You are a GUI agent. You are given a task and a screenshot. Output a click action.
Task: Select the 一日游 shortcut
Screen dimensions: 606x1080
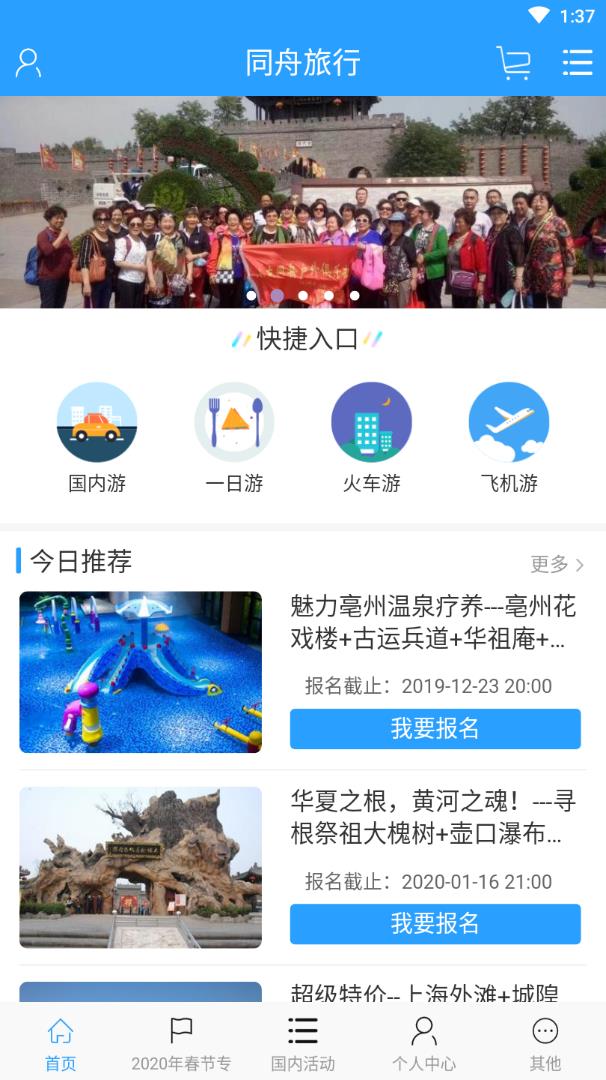click(234, 438)
